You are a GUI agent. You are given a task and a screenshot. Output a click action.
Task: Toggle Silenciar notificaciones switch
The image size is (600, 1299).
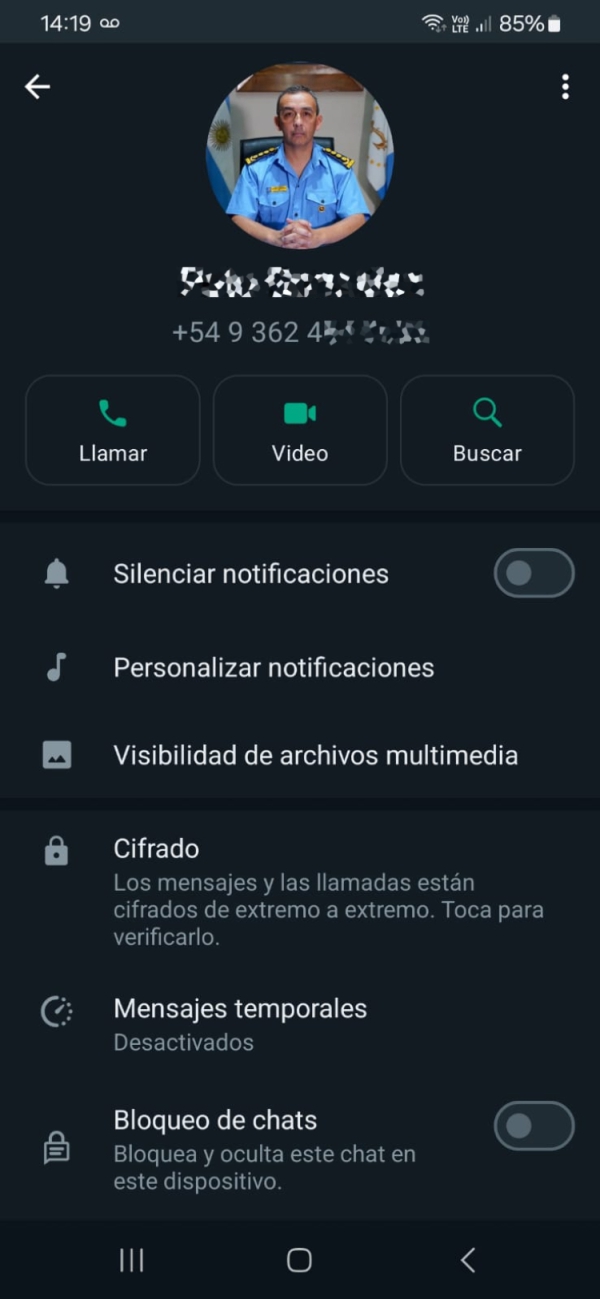click(534, 573)
